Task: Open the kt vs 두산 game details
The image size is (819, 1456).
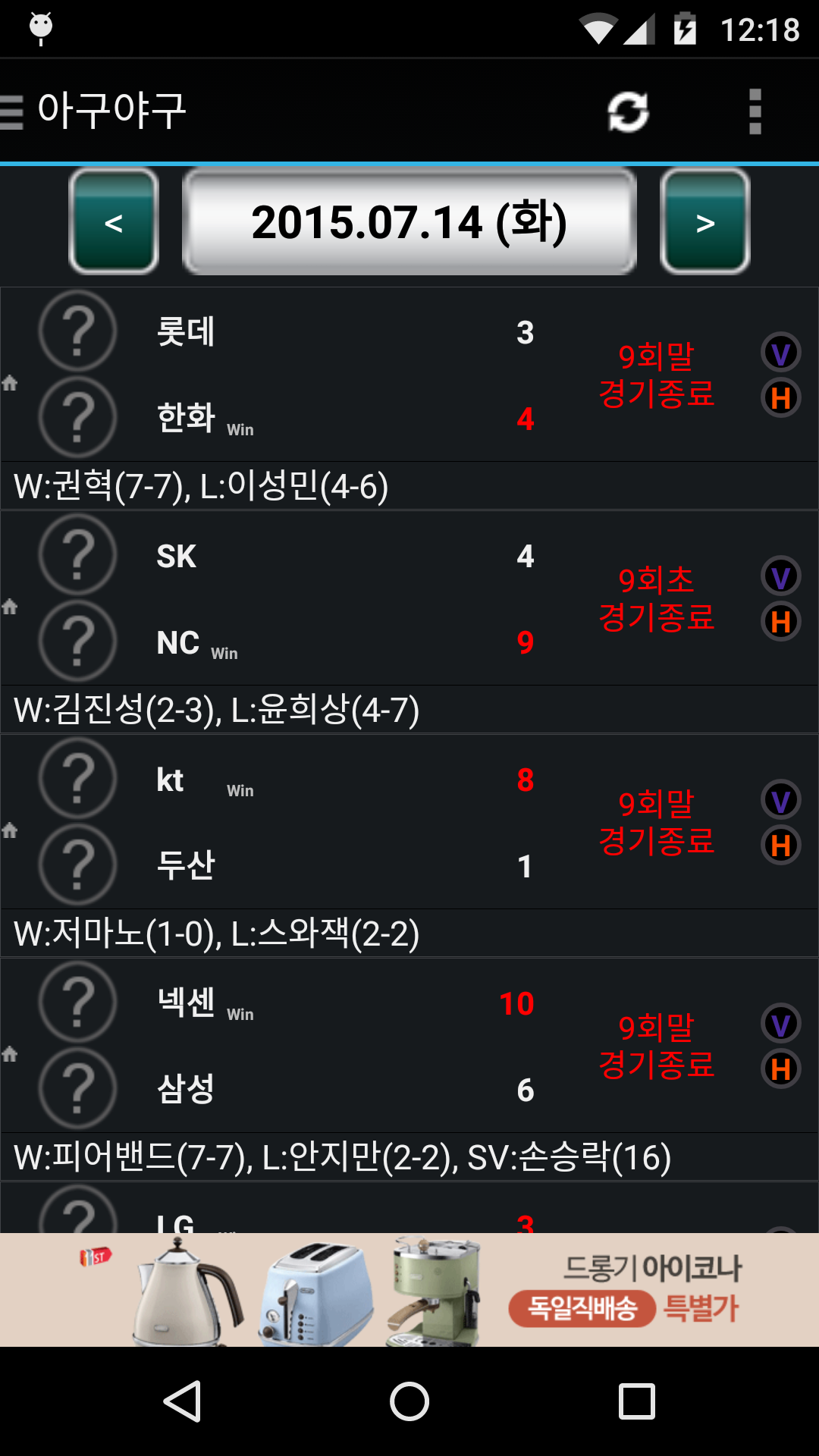Action: 341,822
